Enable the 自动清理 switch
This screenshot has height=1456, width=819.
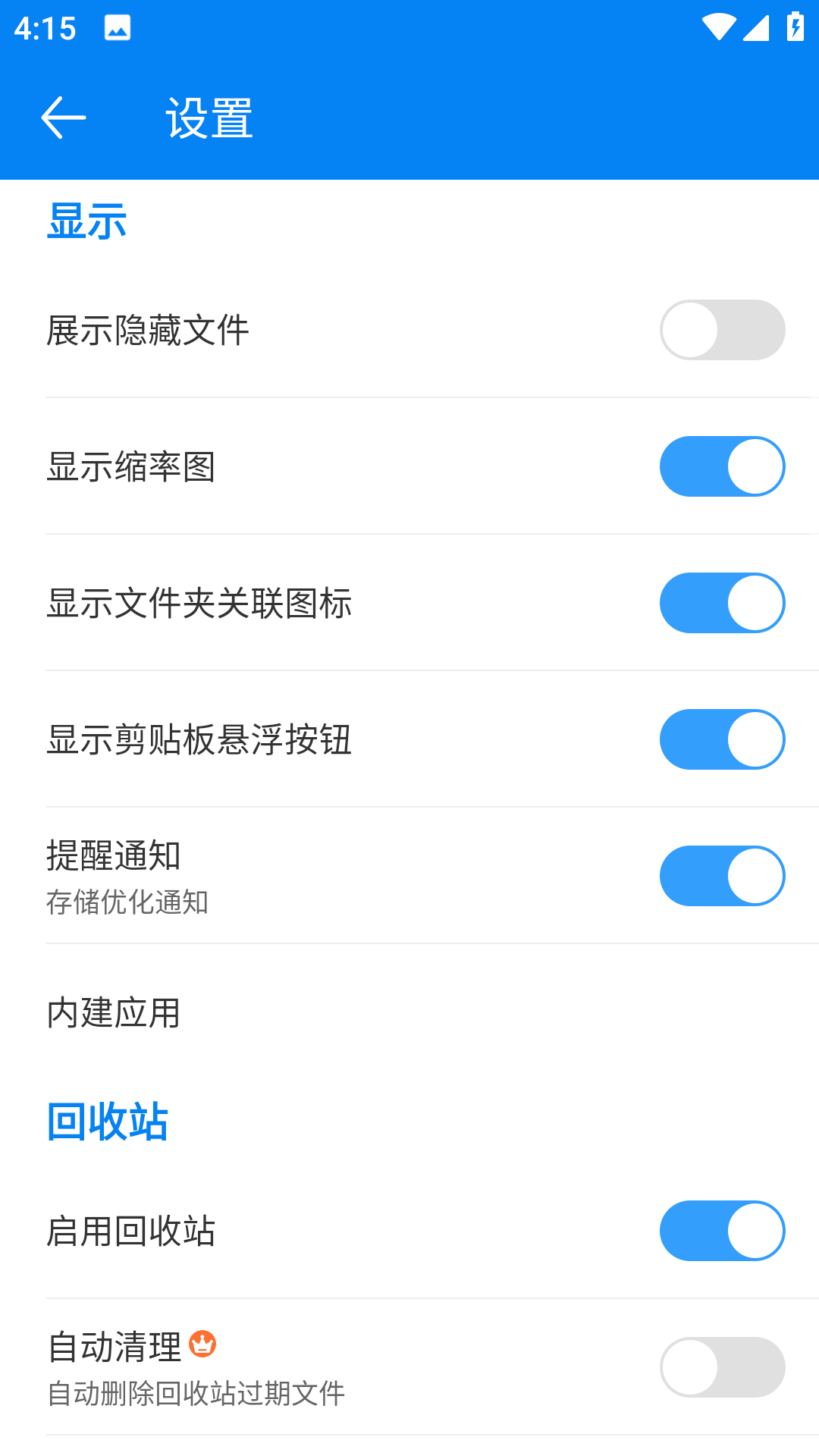pos(722,1367)
